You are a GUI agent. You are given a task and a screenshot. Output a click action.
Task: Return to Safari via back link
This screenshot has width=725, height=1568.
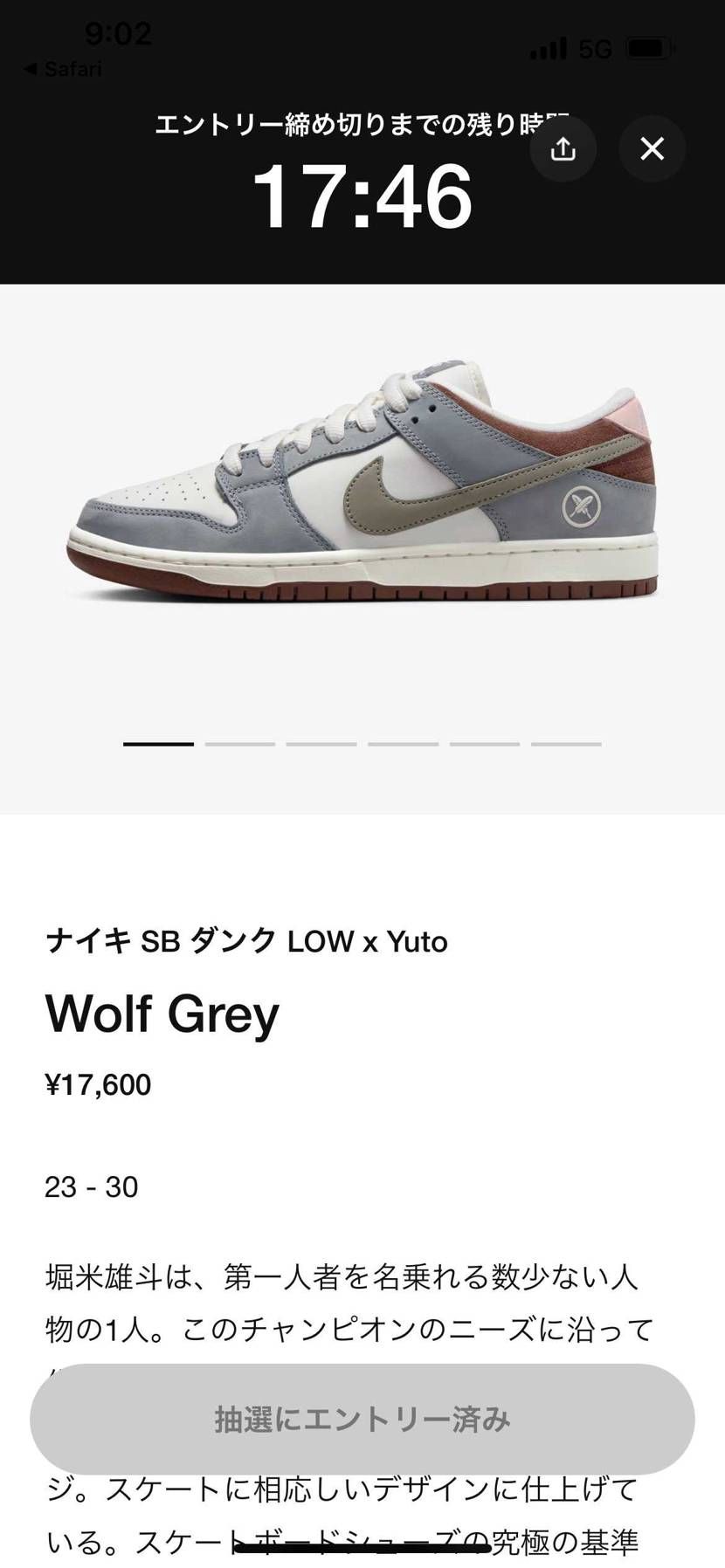click(63, 69)
